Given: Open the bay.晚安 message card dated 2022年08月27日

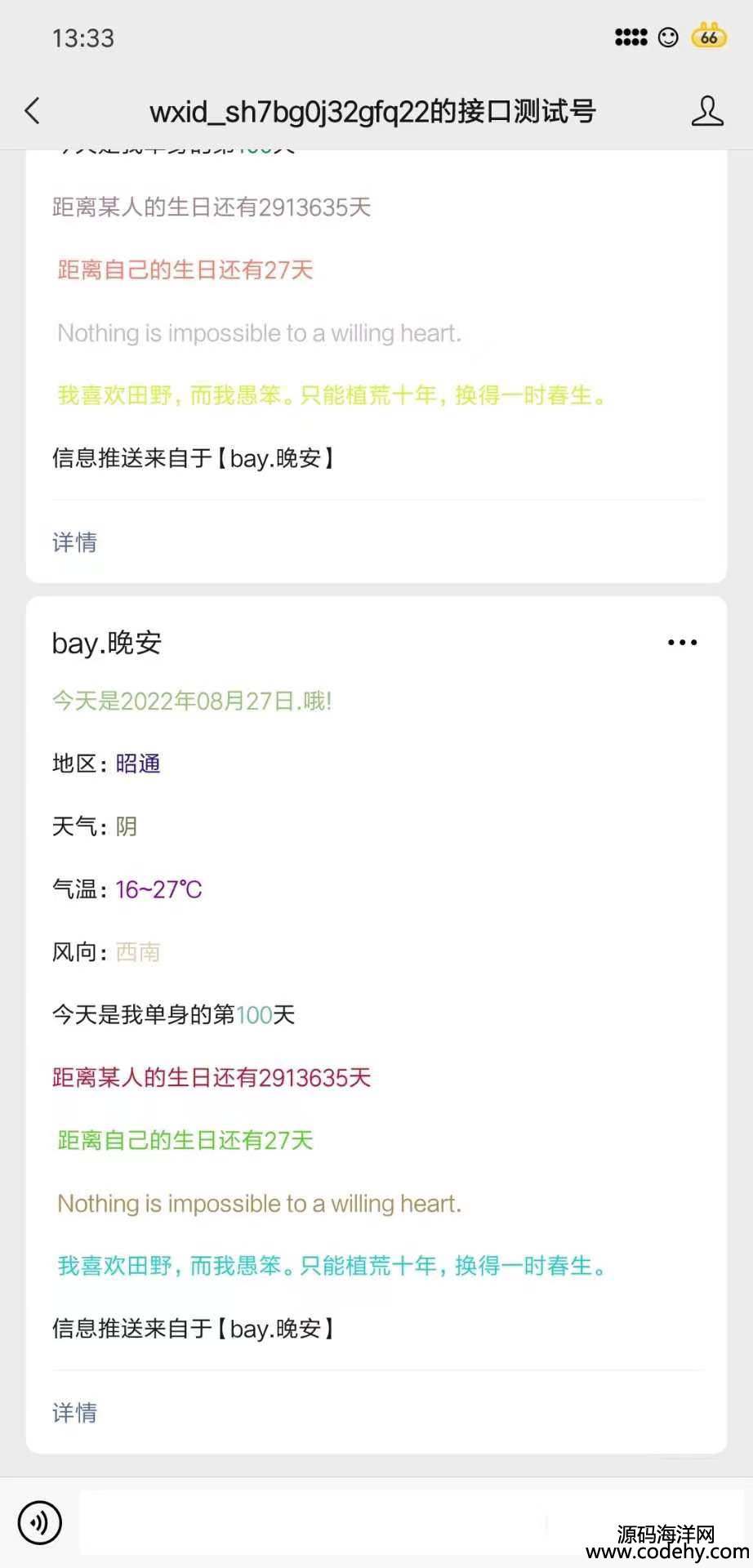Looking at the screenshot, I should (376, 1025).
